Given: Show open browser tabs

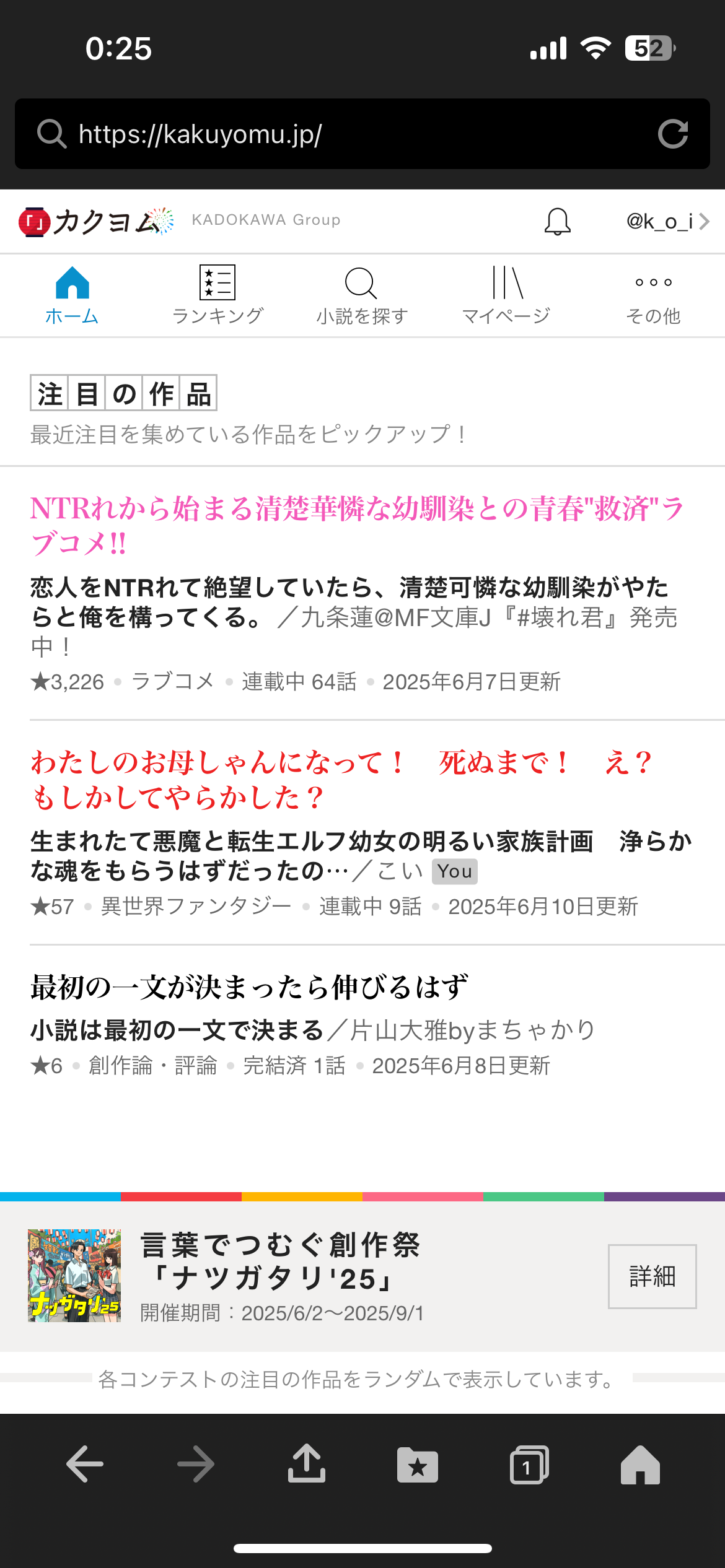Looking at the screenshot, I should [x=529, y=1465].
